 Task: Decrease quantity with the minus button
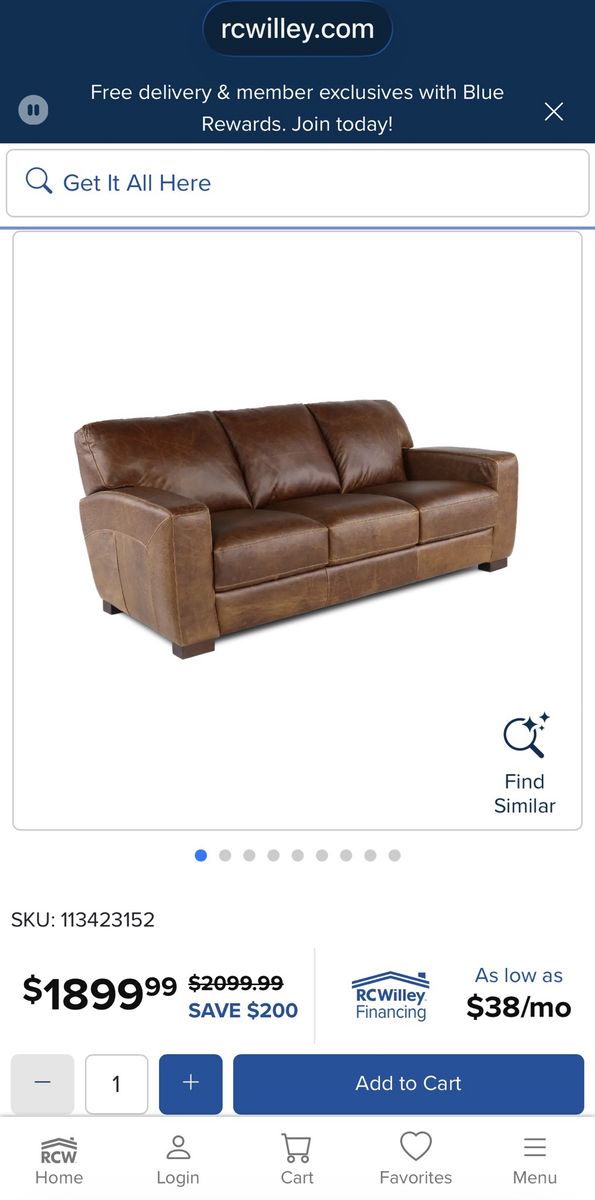tap(42, 1084)
